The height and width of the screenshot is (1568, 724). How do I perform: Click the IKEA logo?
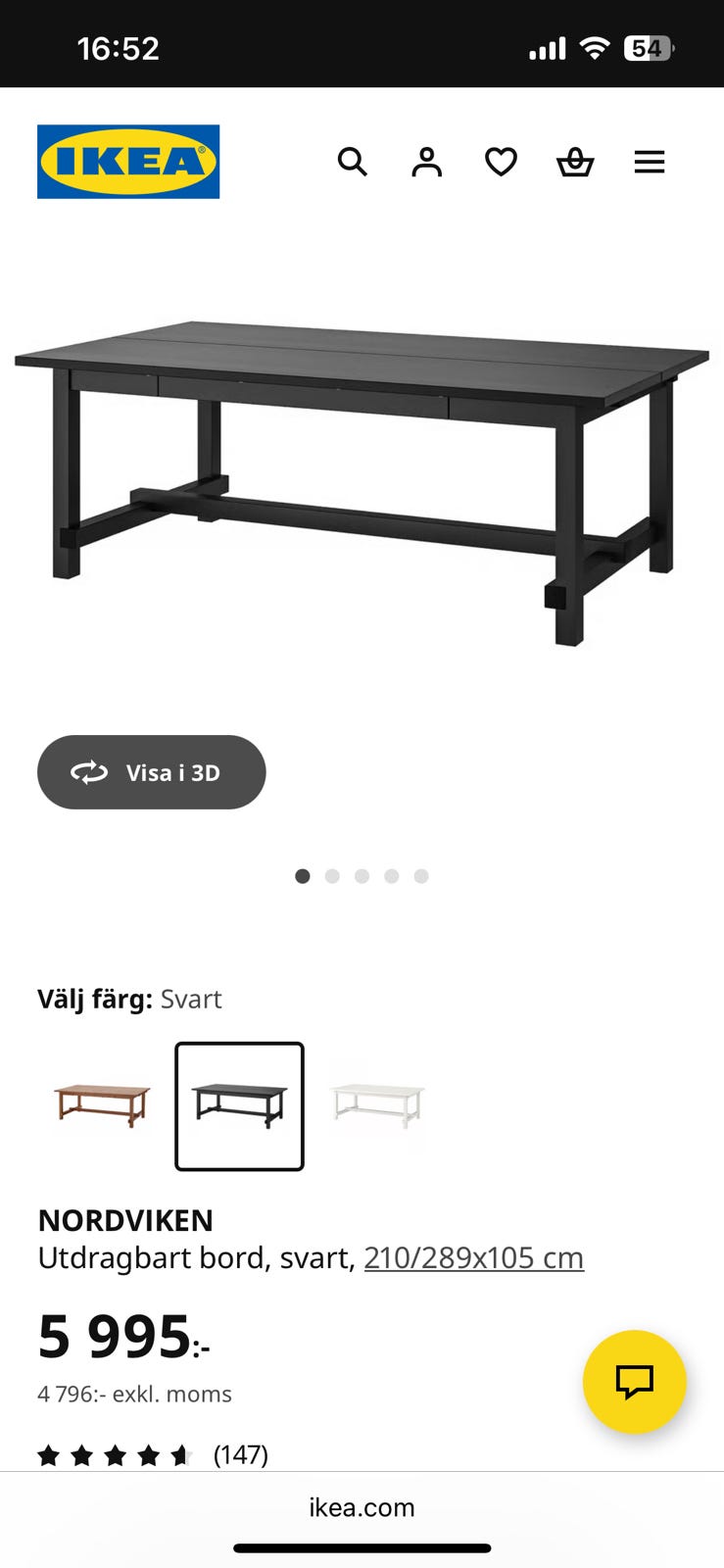pos(128,162)
